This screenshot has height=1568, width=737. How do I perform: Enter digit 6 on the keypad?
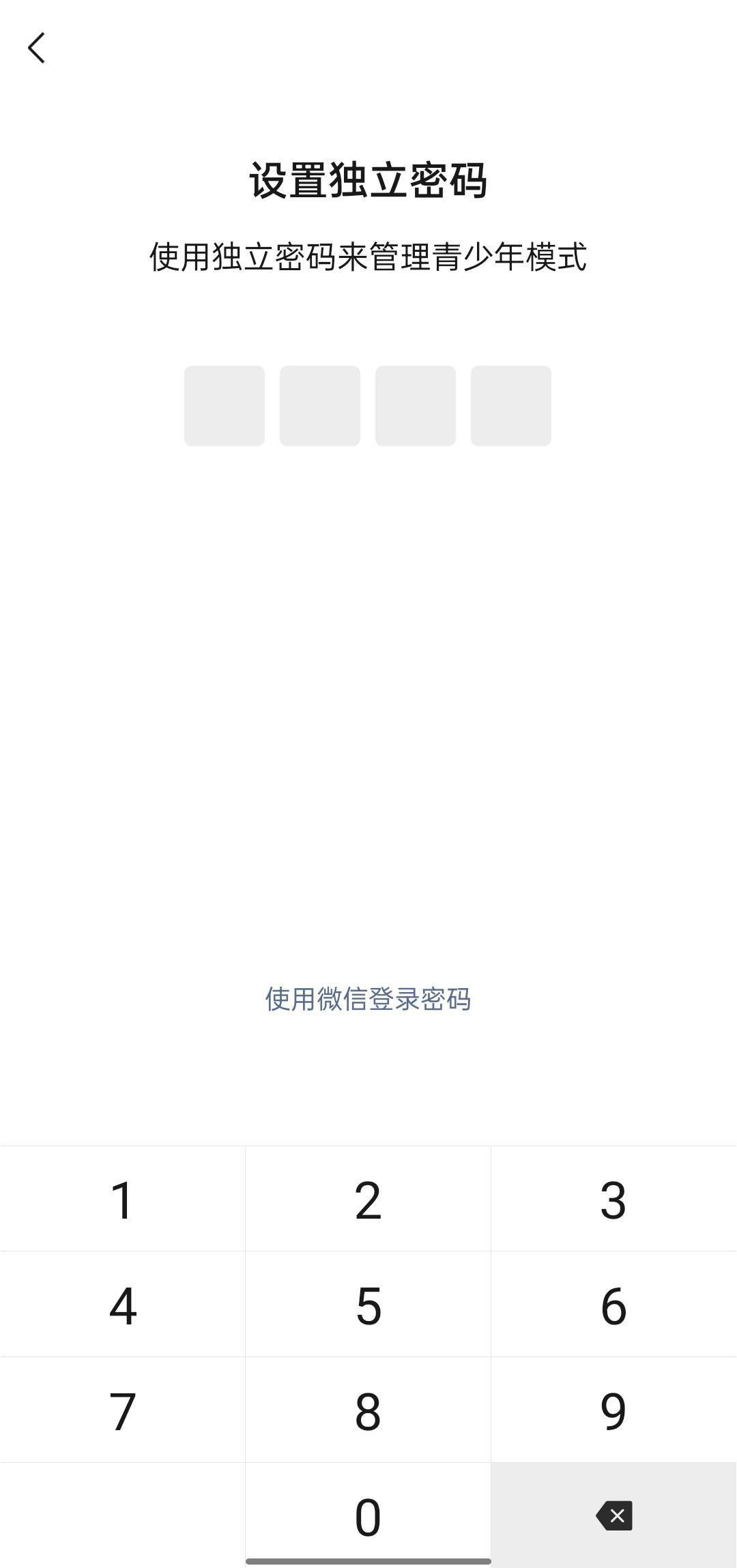(613, 1305)
